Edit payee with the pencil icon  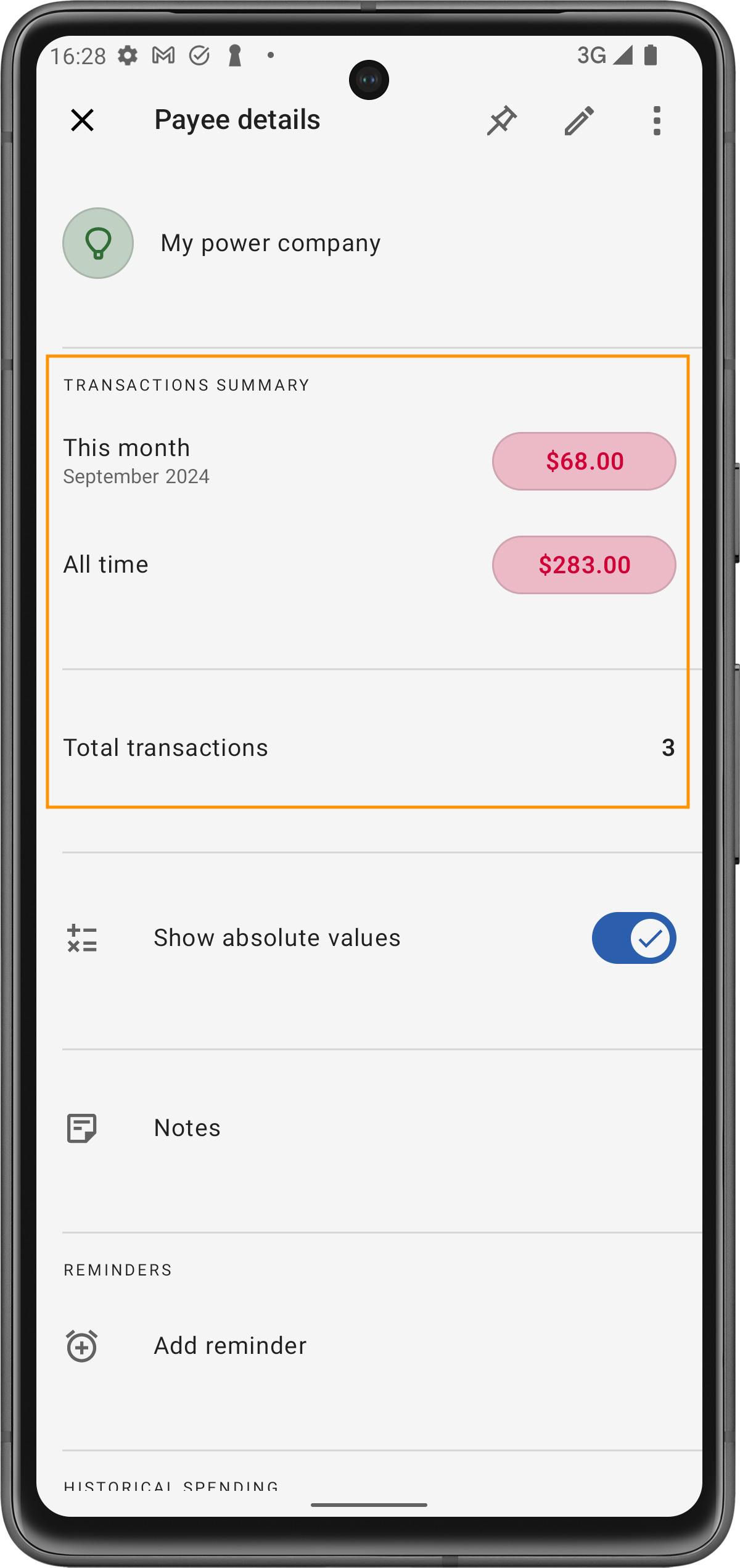pyautogui.click(x=579, y=120)
